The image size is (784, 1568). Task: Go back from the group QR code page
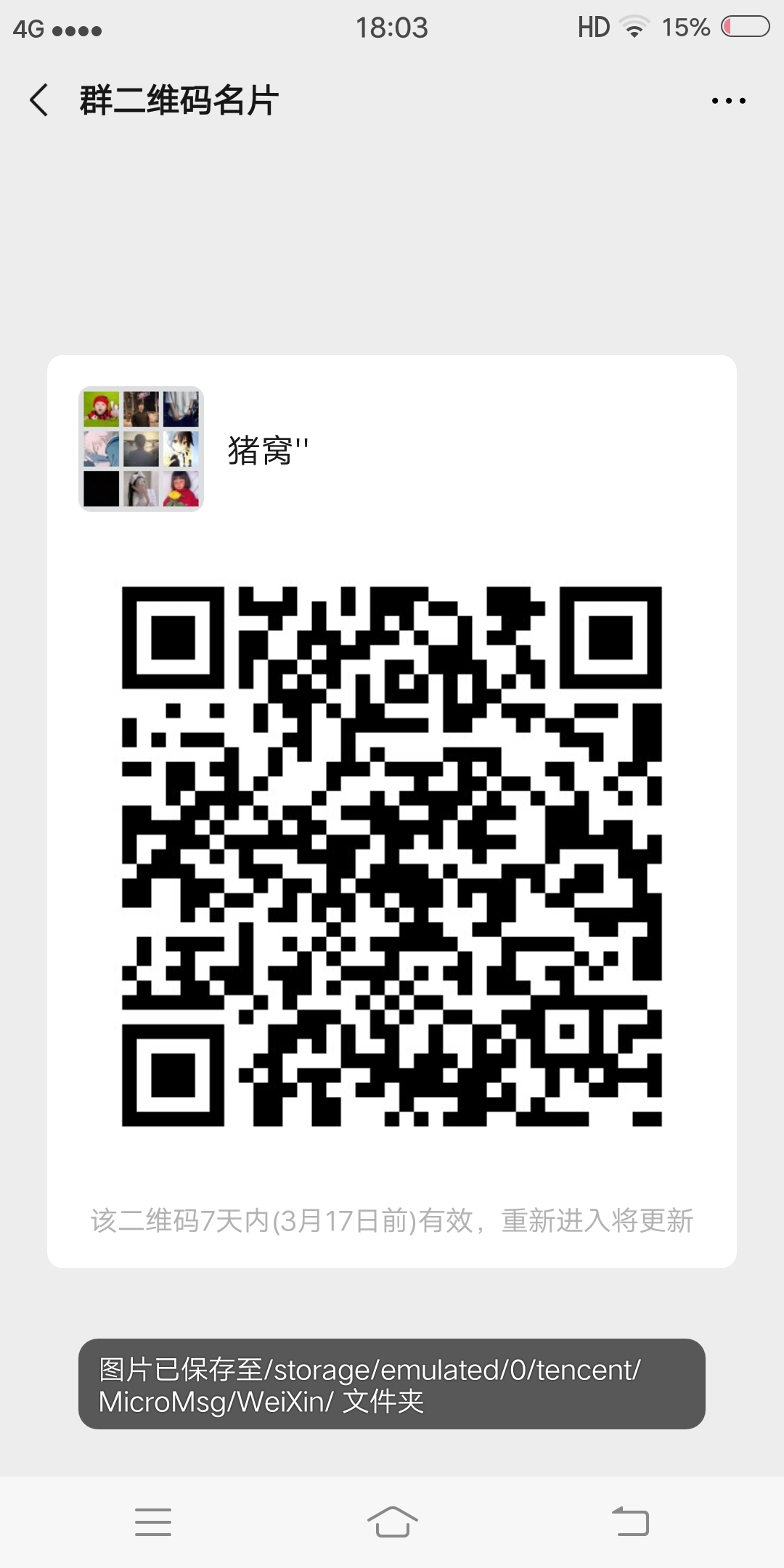pos(39,99)
